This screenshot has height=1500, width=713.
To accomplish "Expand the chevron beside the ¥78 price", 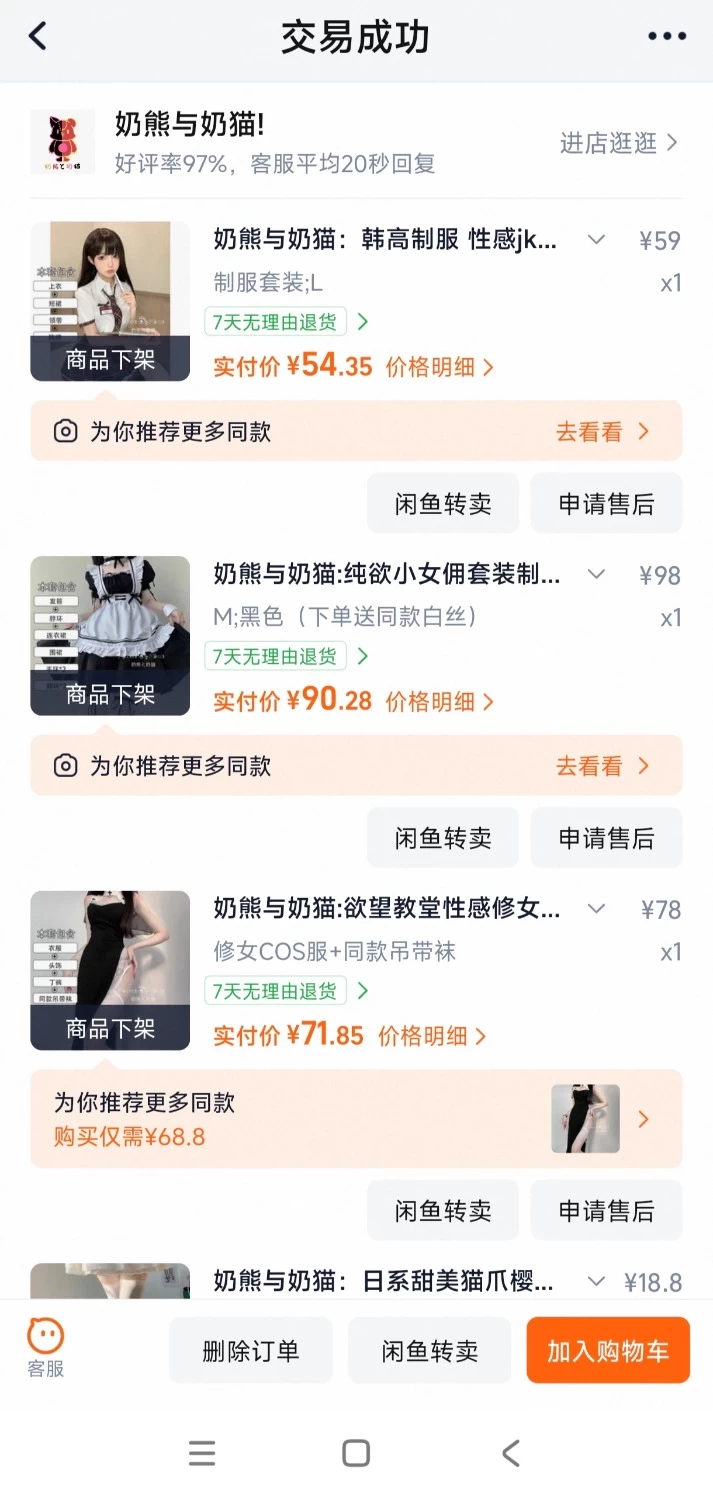I will (596, 908).
